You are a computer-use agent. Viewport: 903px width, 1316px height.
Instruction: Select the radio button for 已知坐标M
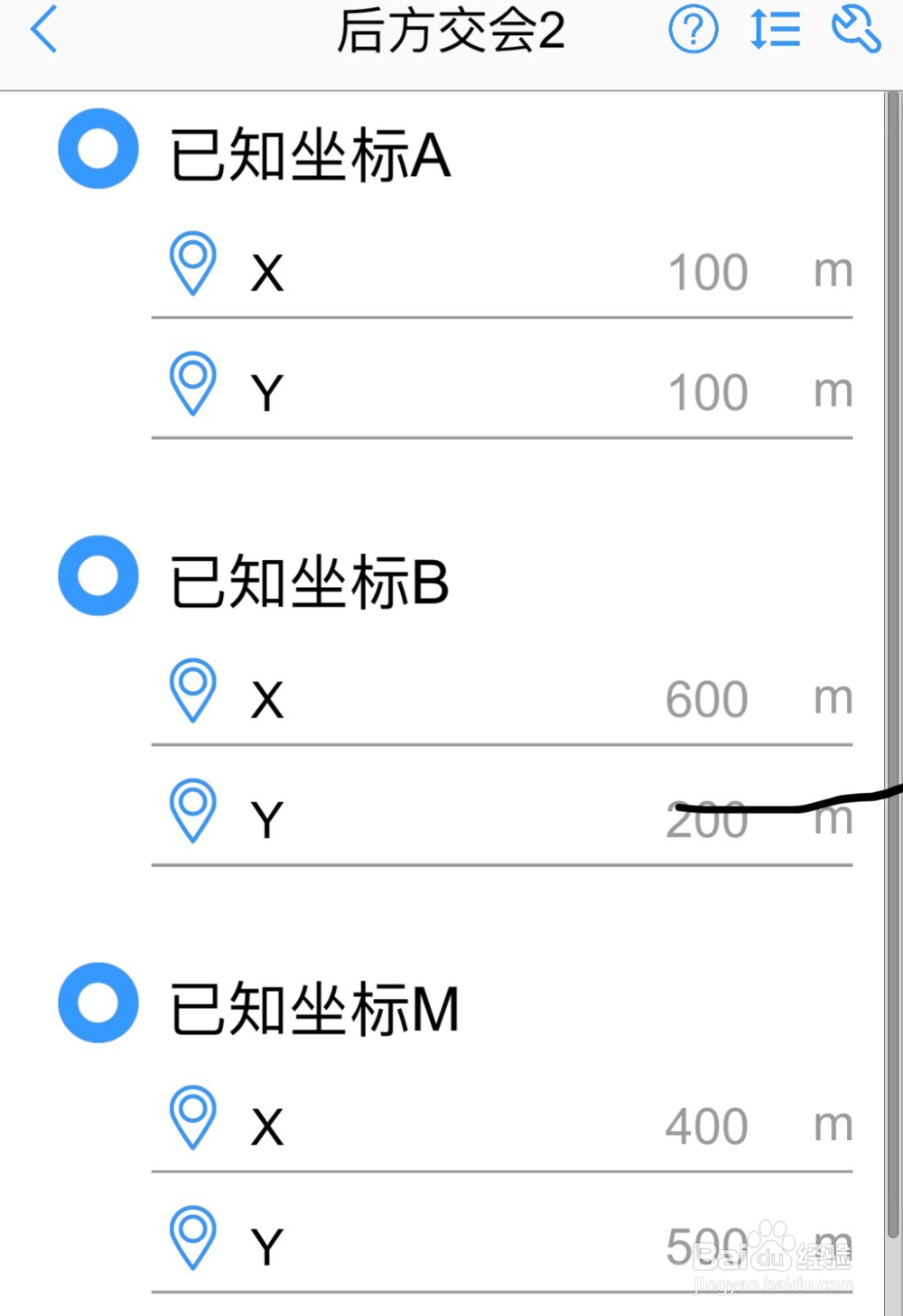97,1003
